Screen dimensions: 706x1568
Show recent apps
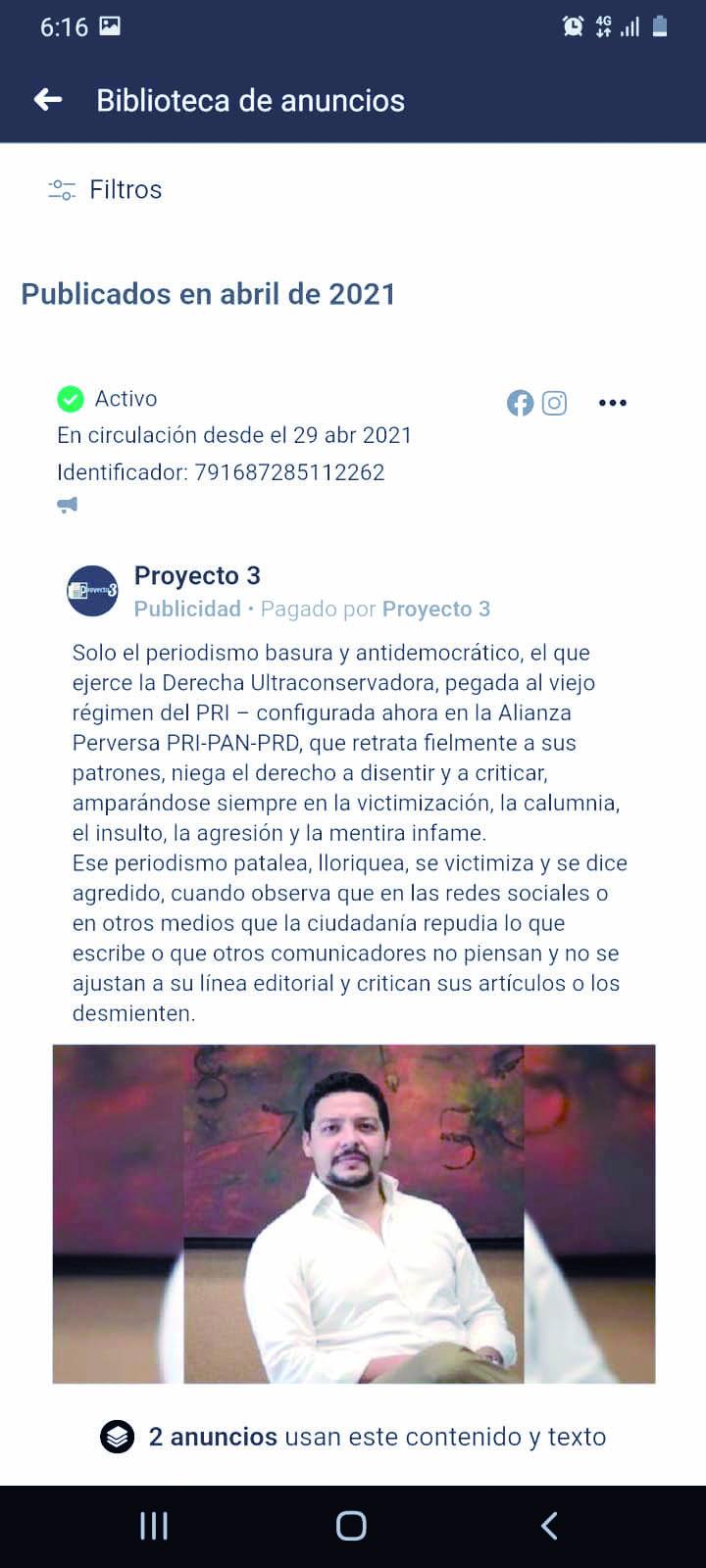tap(154, 1526)
